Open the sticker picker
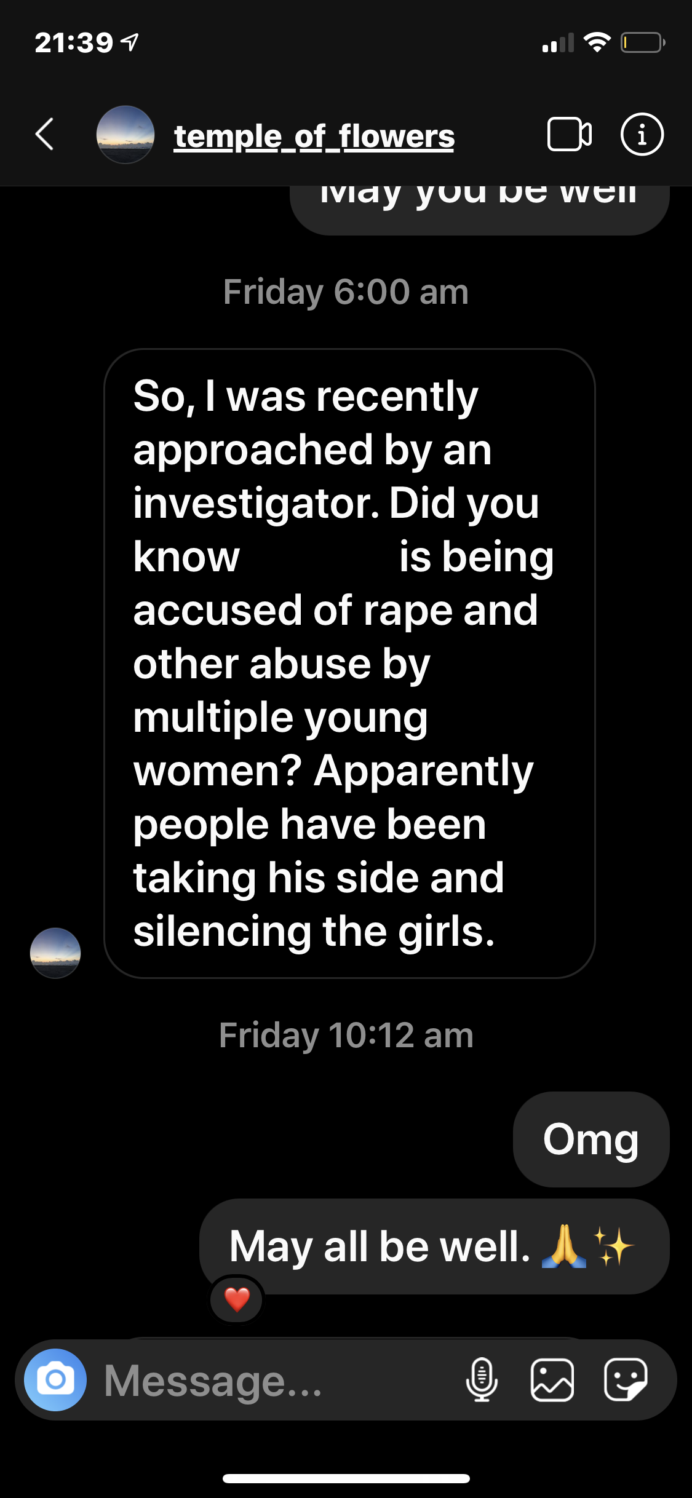The image size is (692, 1498). (626, 1381)
